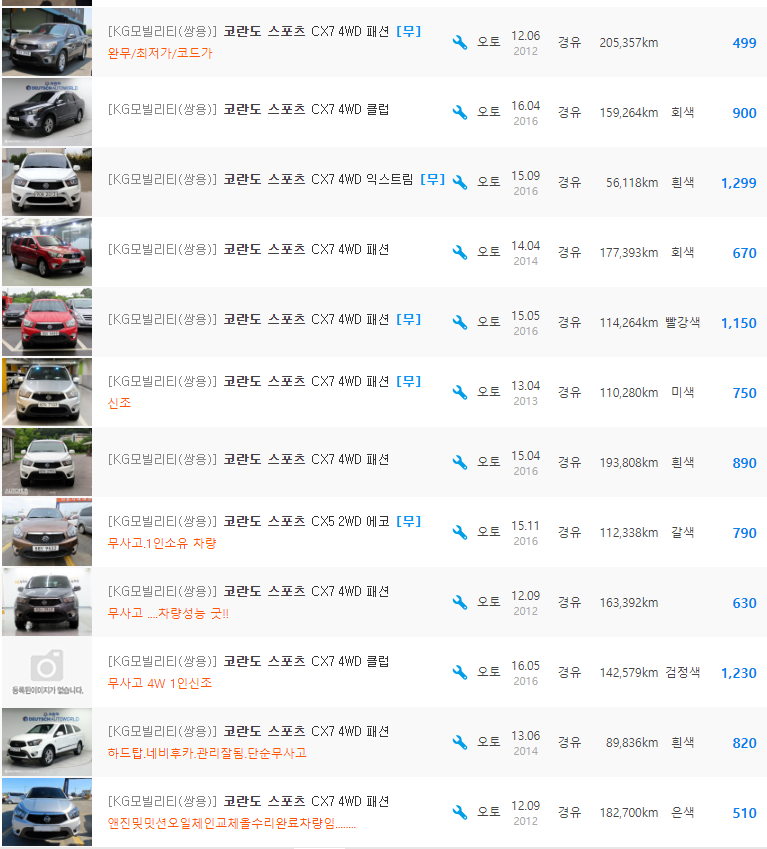Click the wrench inspection icon for the 205,357km listing

coord(461,43)
